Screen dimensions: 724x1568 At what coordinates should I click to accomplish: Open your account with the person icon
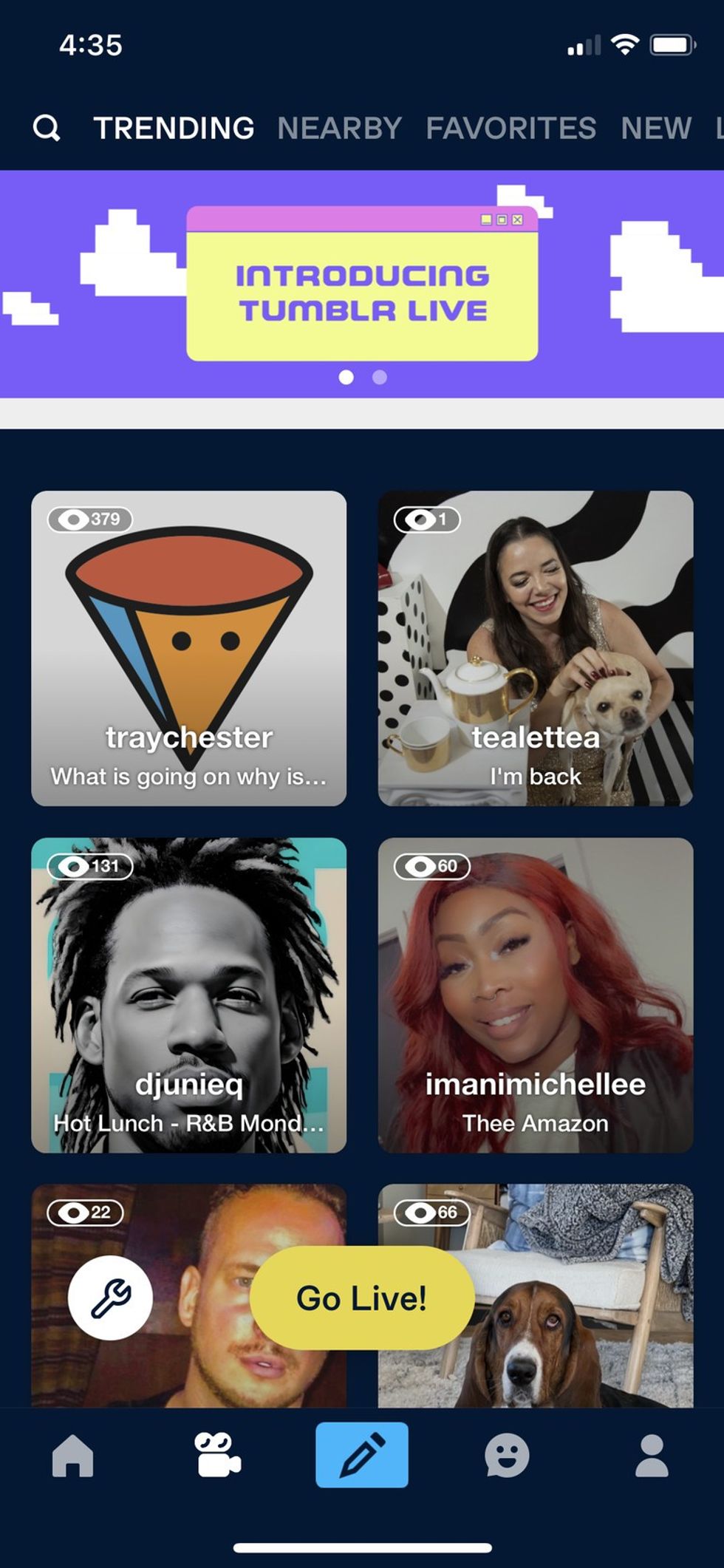[652, 1451]
